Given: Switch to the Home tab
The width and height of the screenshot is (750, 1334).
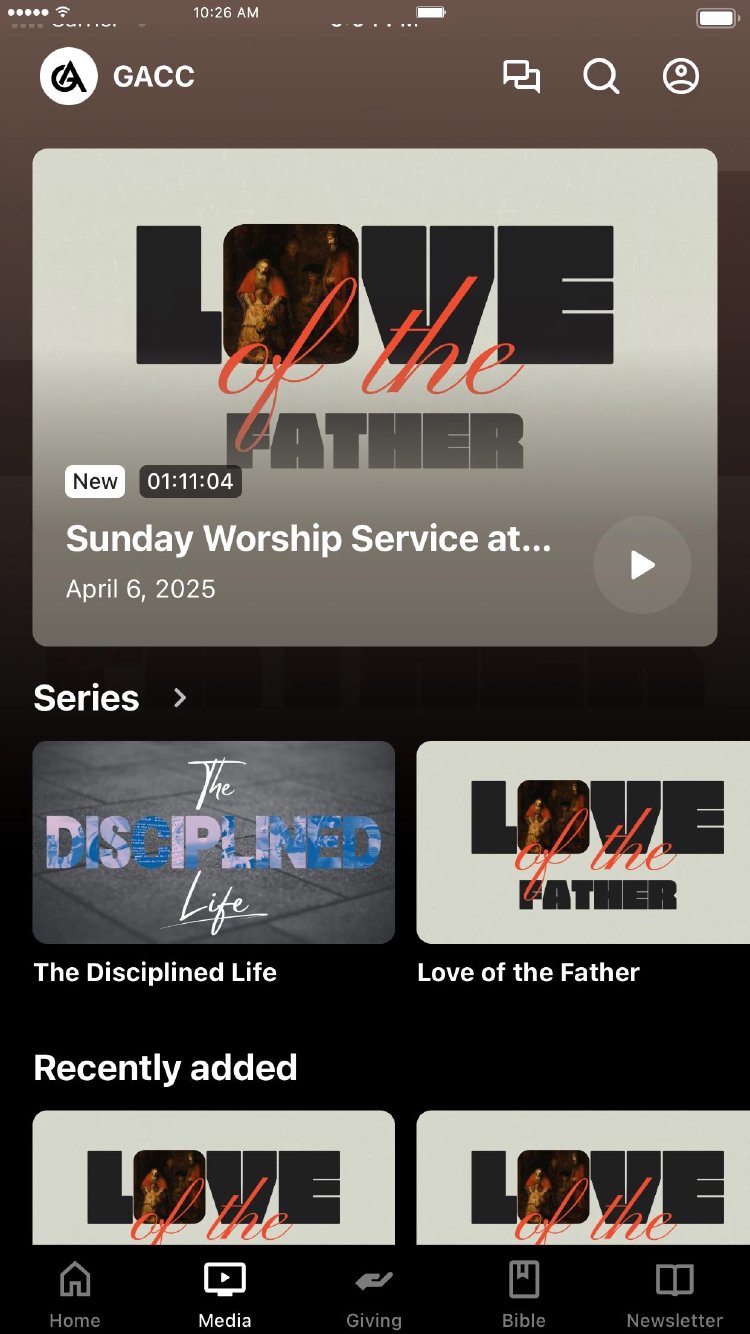Looking at the screenshot, I should 75,1294.
